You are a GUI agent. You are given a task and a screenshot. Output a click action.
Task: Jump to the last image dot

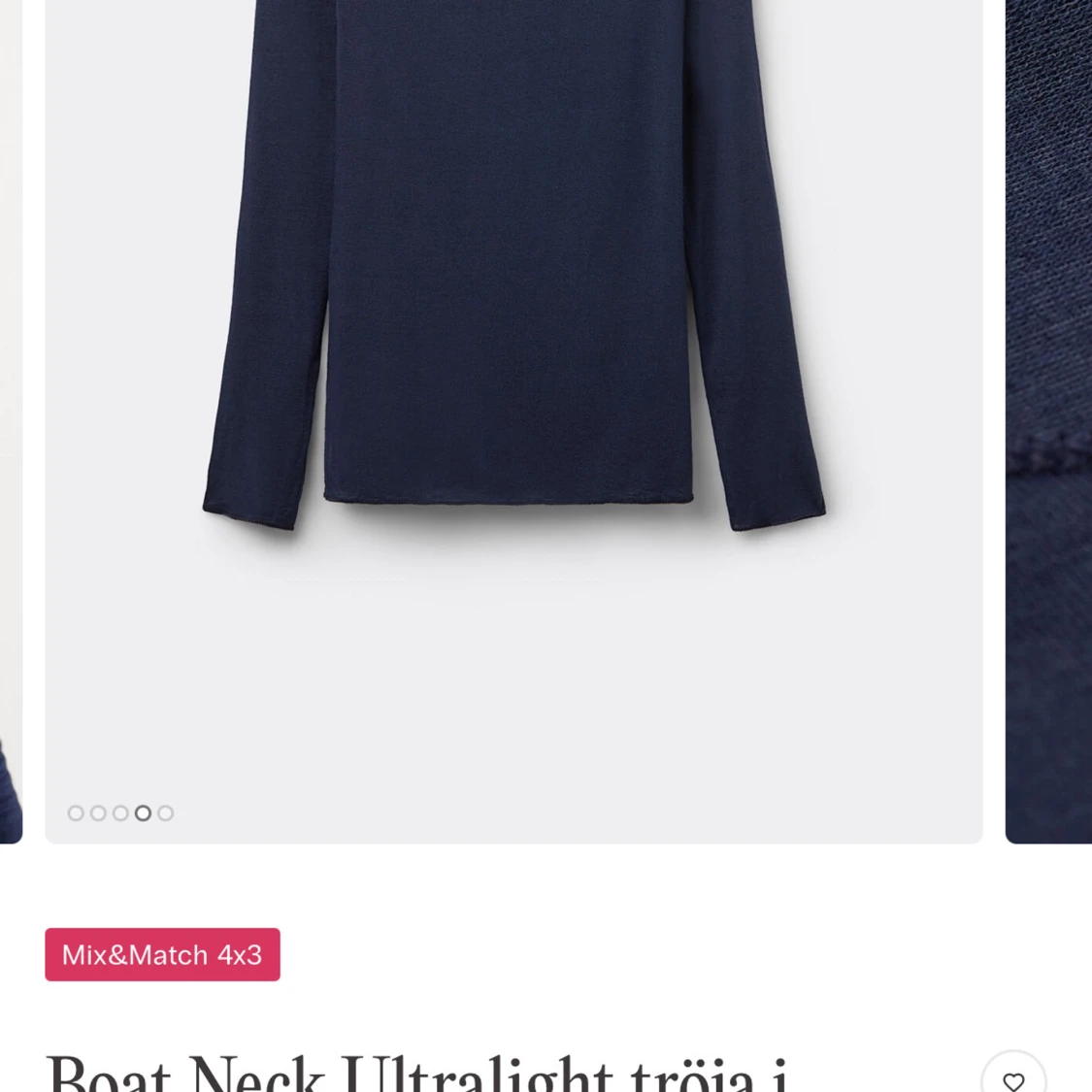[166, 813]
